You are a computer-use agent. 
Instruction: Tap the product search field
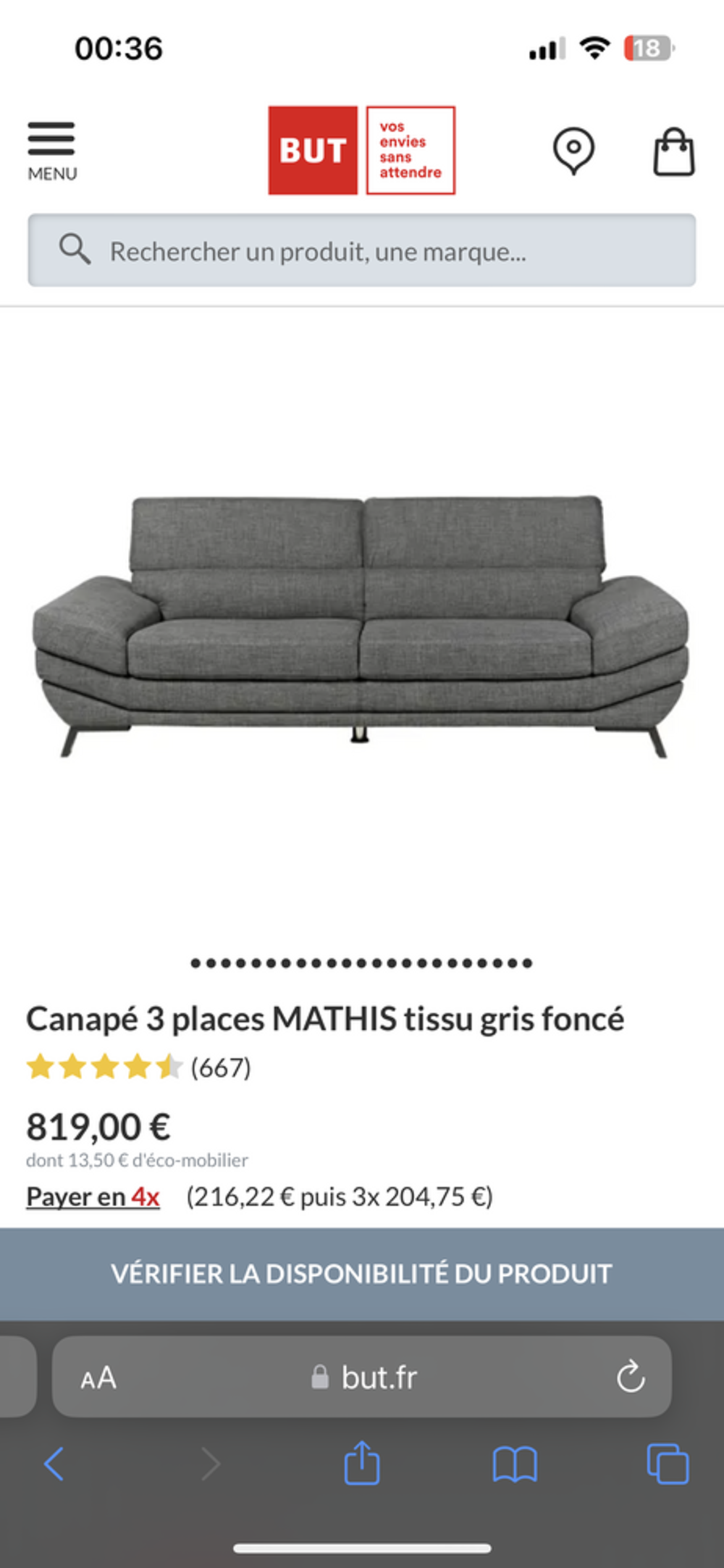[x=362, y=251]
